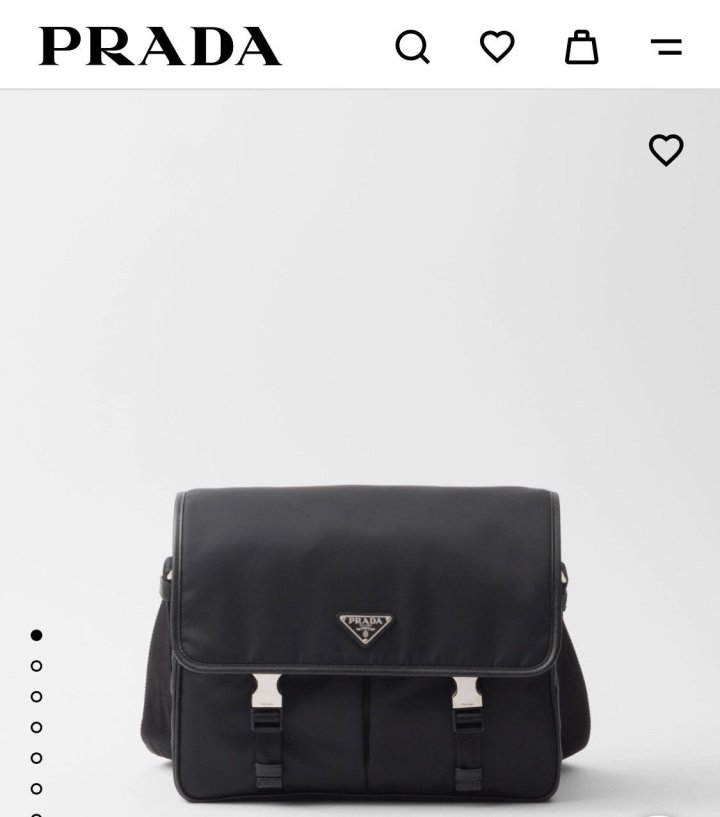Jump to the fifth product image dot
720x817 pixels.
36,758
